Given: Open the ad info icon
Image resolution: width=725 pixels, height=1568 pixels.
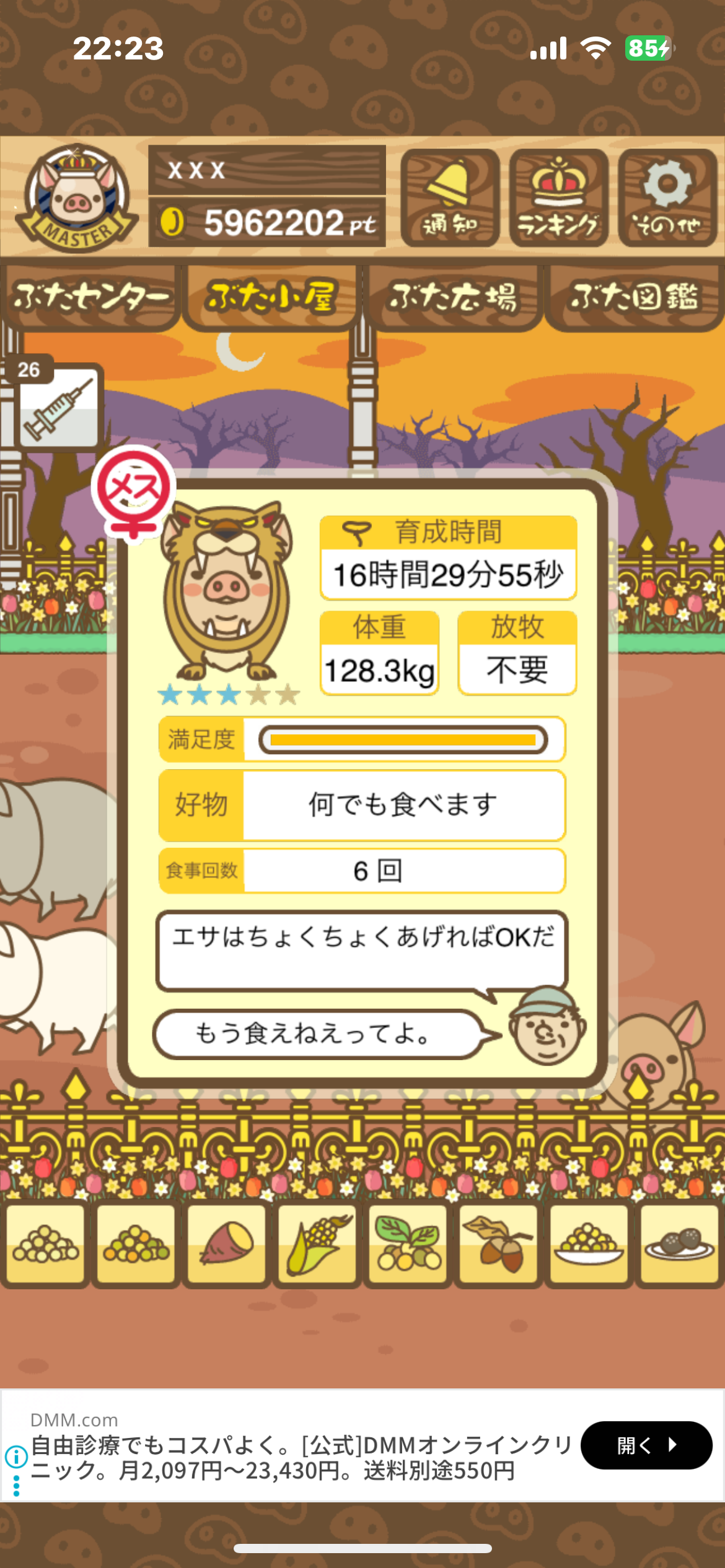Looking at the screenshot, I should [x=17, y=1457].
